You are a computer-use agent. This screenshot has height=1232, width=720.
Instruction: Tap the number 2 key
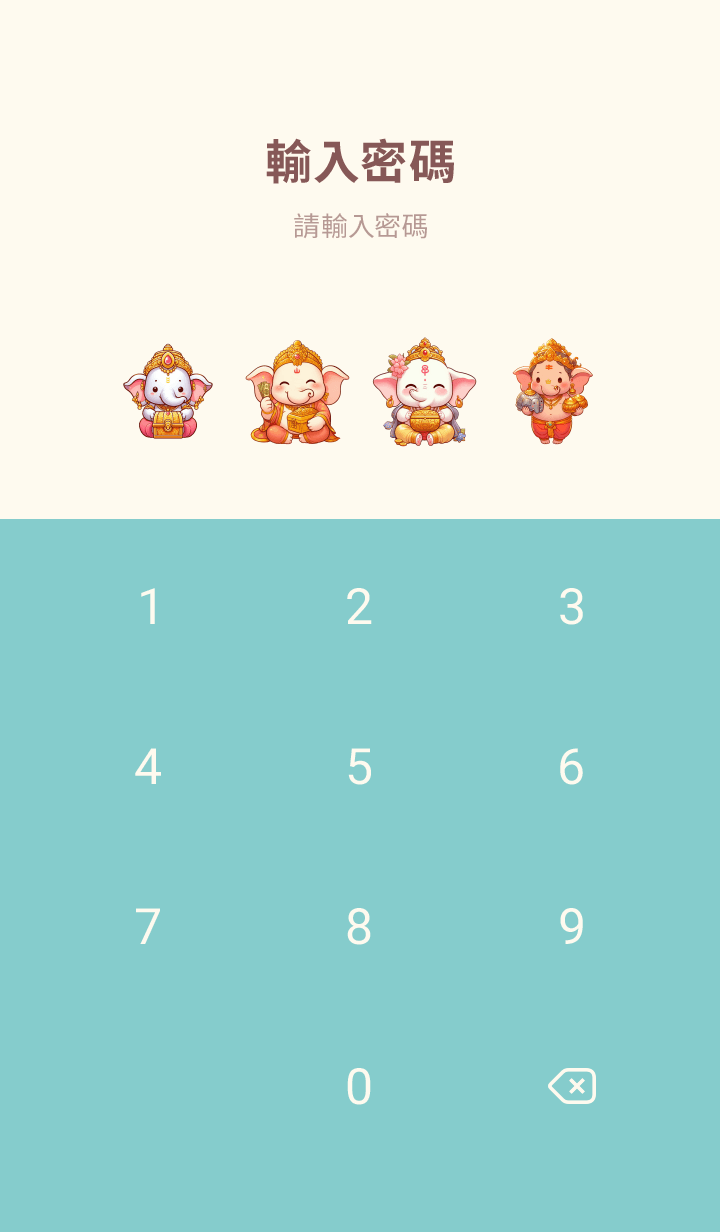[x=359, y=607]
